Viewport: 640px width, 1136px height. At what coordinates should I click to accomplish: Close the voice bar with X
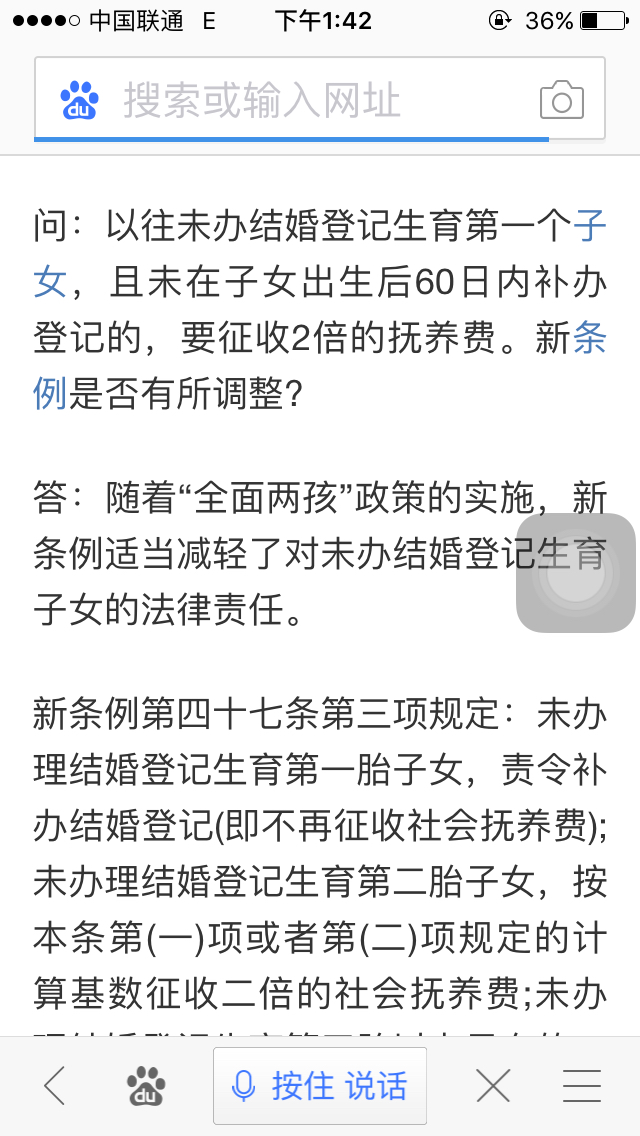[x=493, y=1086]
